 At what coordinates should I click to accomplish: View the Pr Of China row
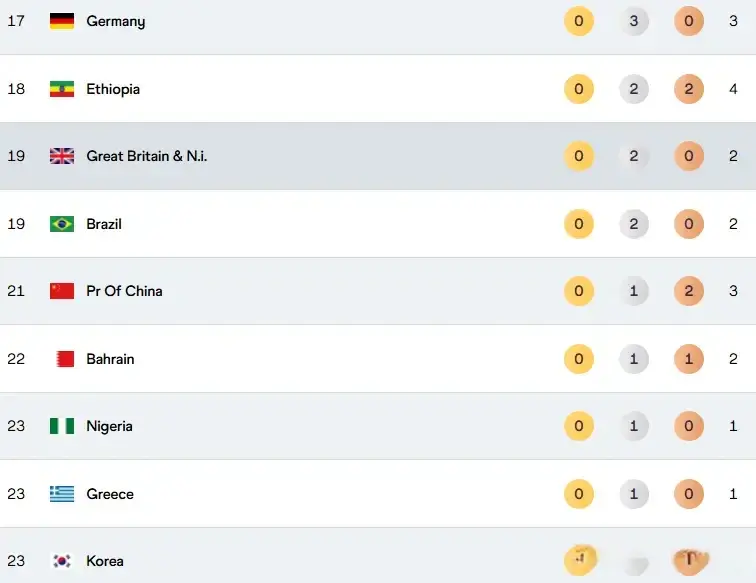[x=124, y=291]
